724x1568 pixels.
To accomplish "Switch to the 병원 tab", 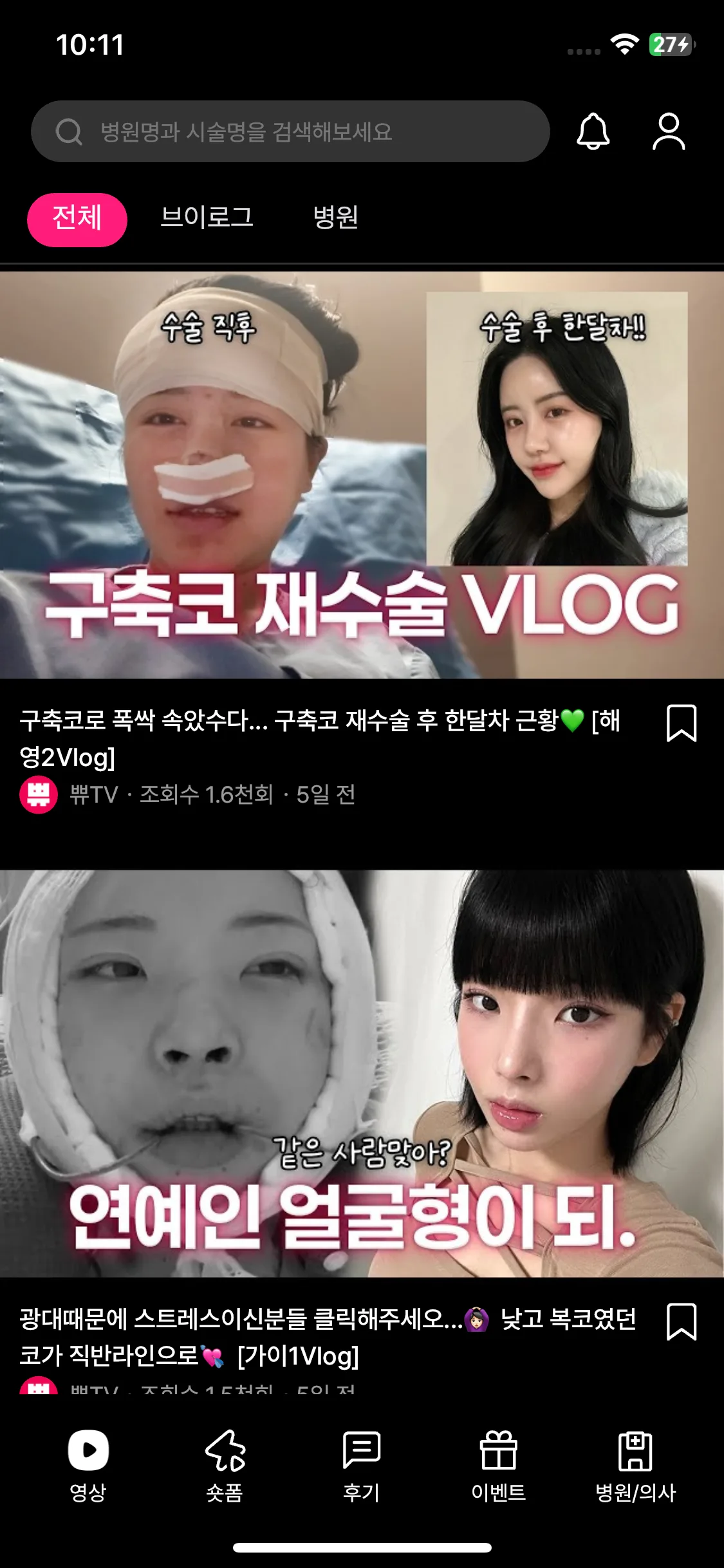I will [x=335, y=218].
